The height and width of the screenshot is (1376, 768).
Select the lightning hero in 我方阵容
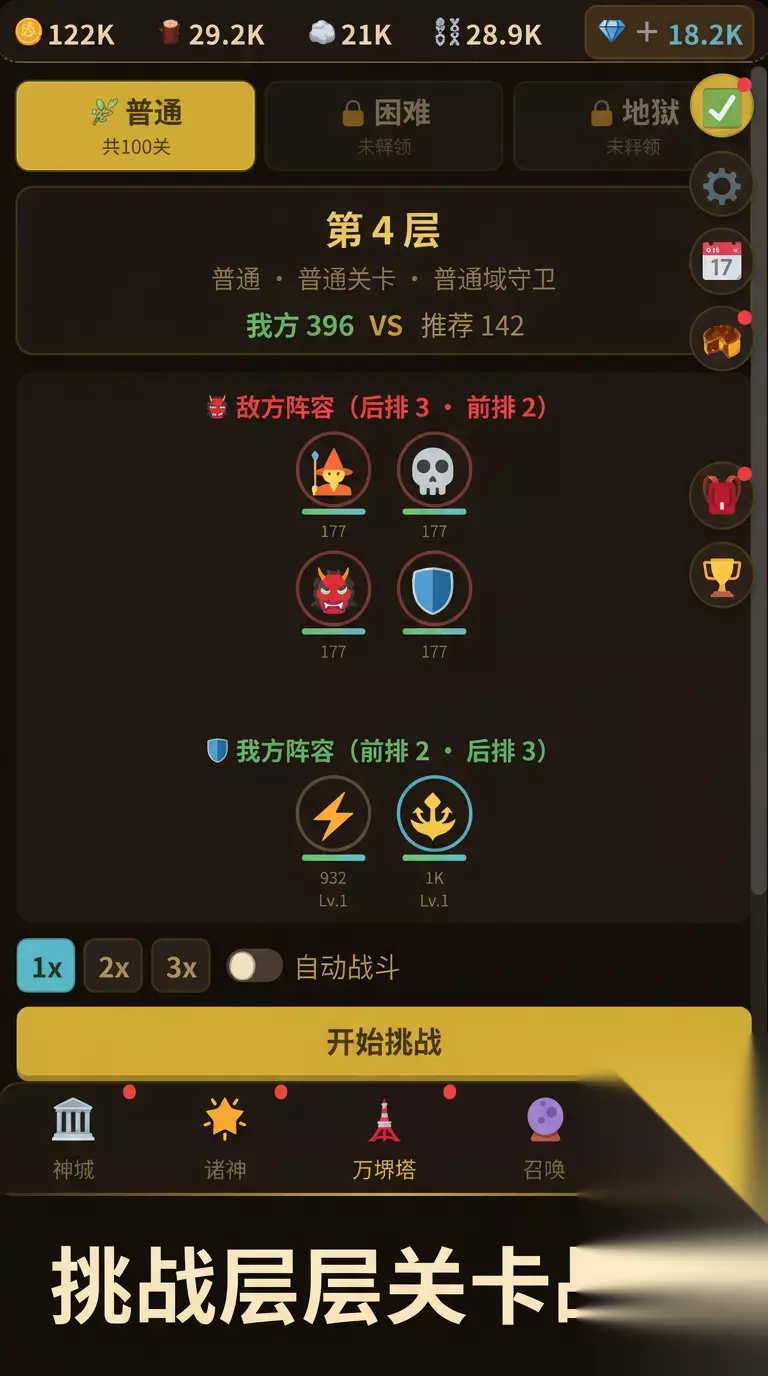click(x=334, y=814)
